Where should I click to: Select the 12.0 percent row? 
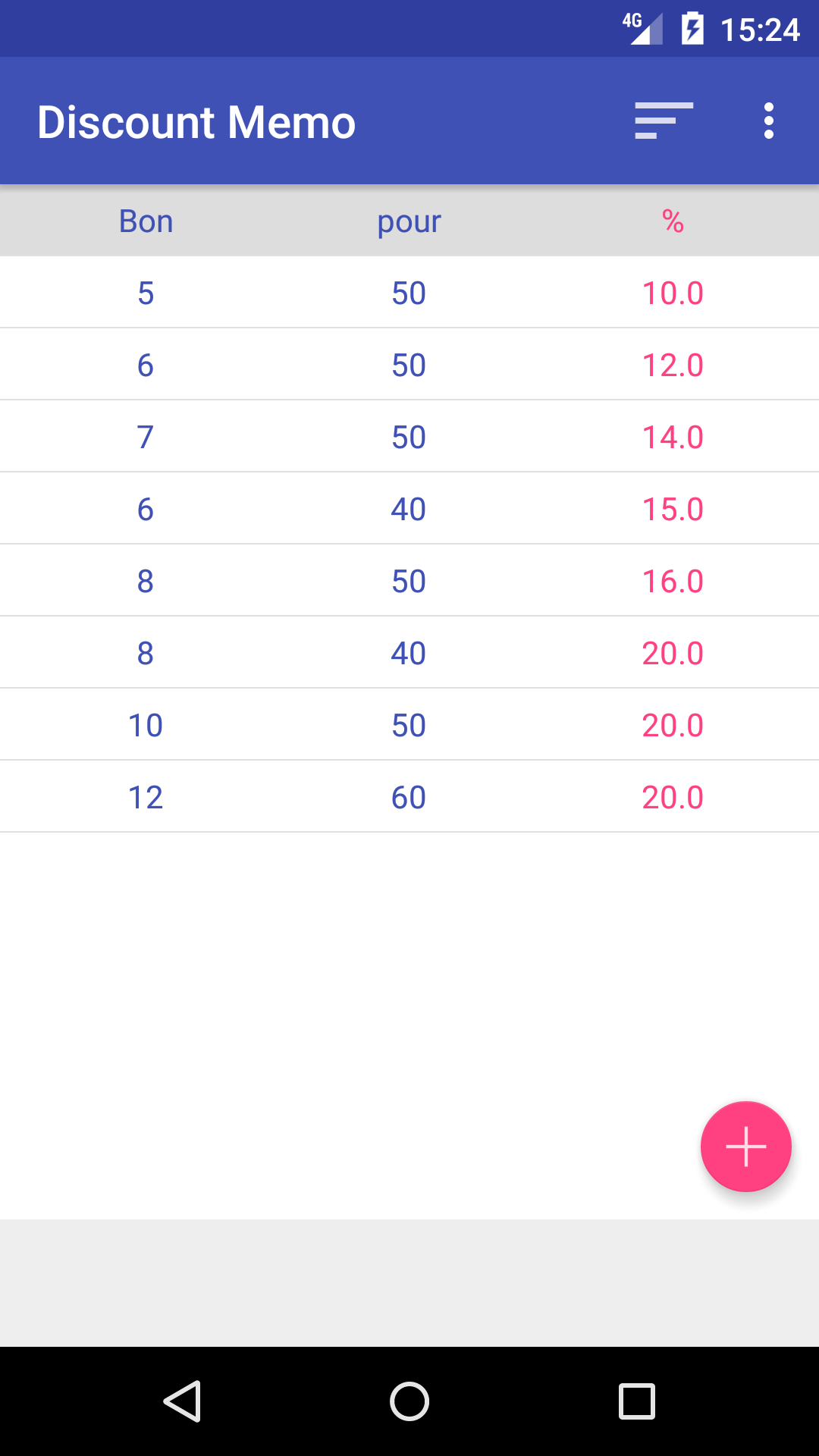(x=409, y=365)
